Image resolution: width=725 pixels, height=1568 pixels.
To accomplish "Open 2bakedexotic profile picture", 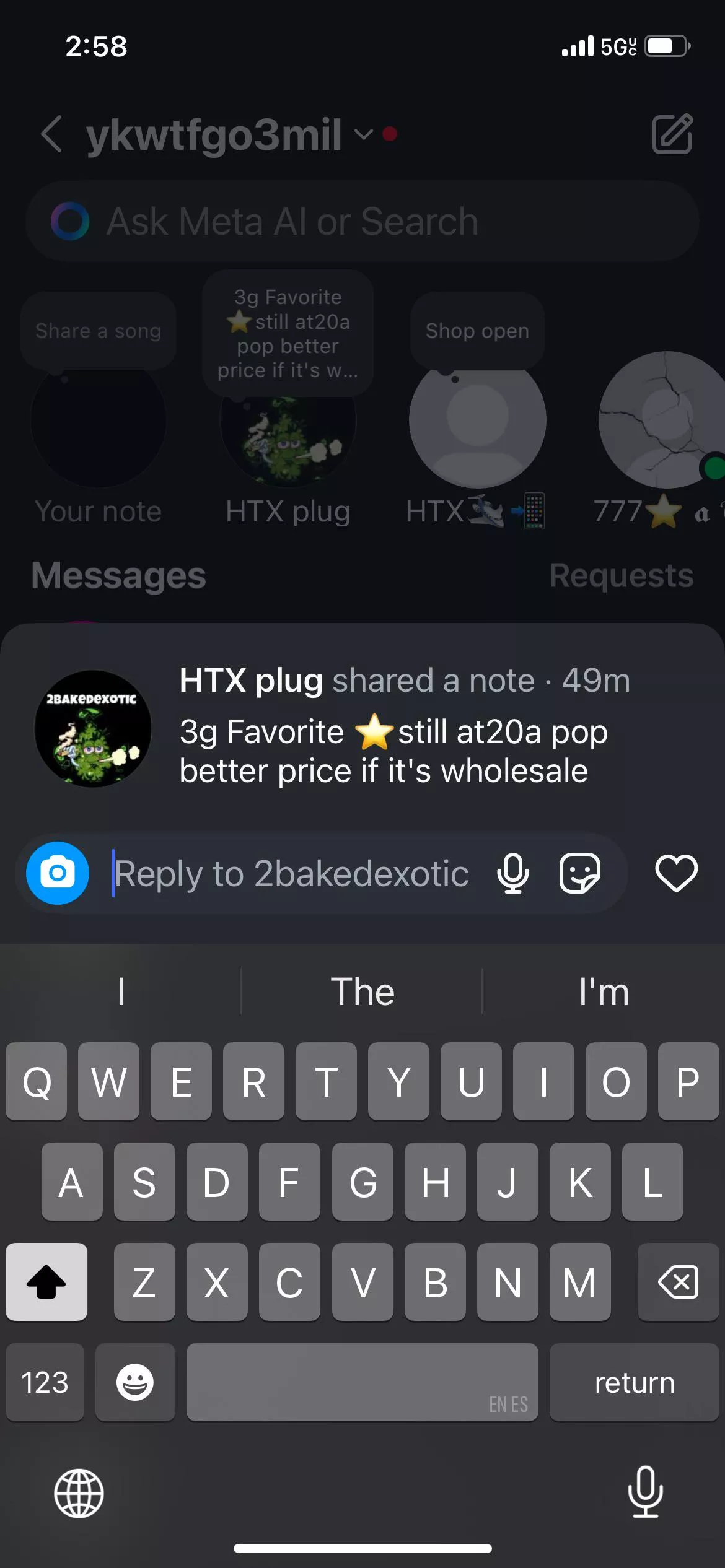I will point(93,729).
